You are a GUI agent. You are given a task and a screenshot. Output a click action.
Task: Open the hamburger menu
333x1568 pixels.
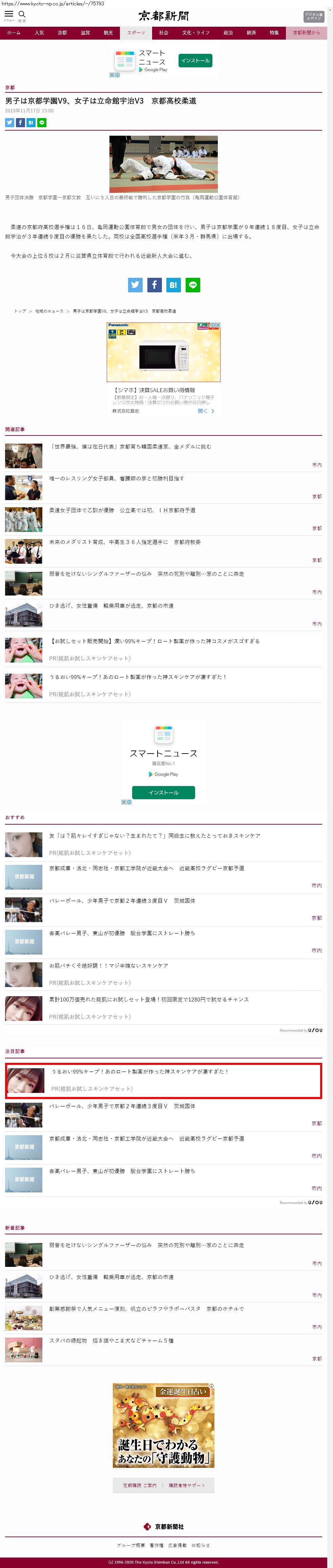(x=8, y=15)
